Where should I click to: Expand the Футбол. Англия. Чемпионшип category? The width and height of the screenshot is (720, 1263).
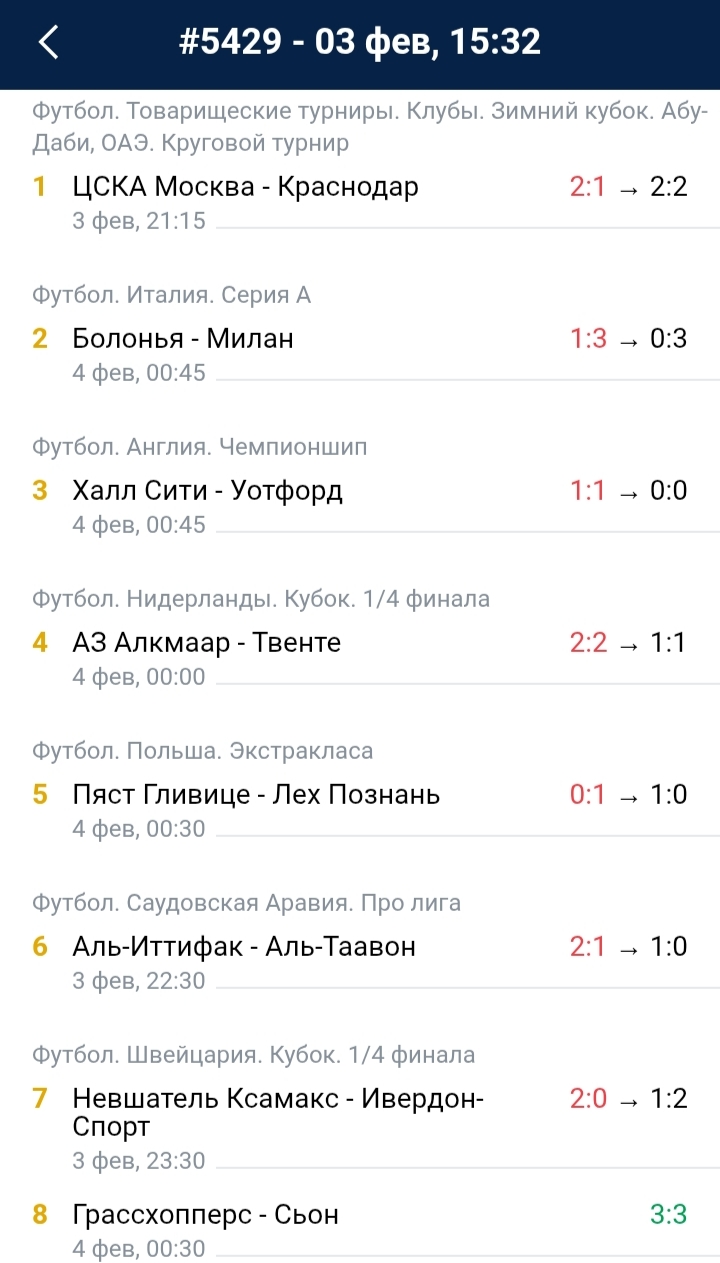180,447
